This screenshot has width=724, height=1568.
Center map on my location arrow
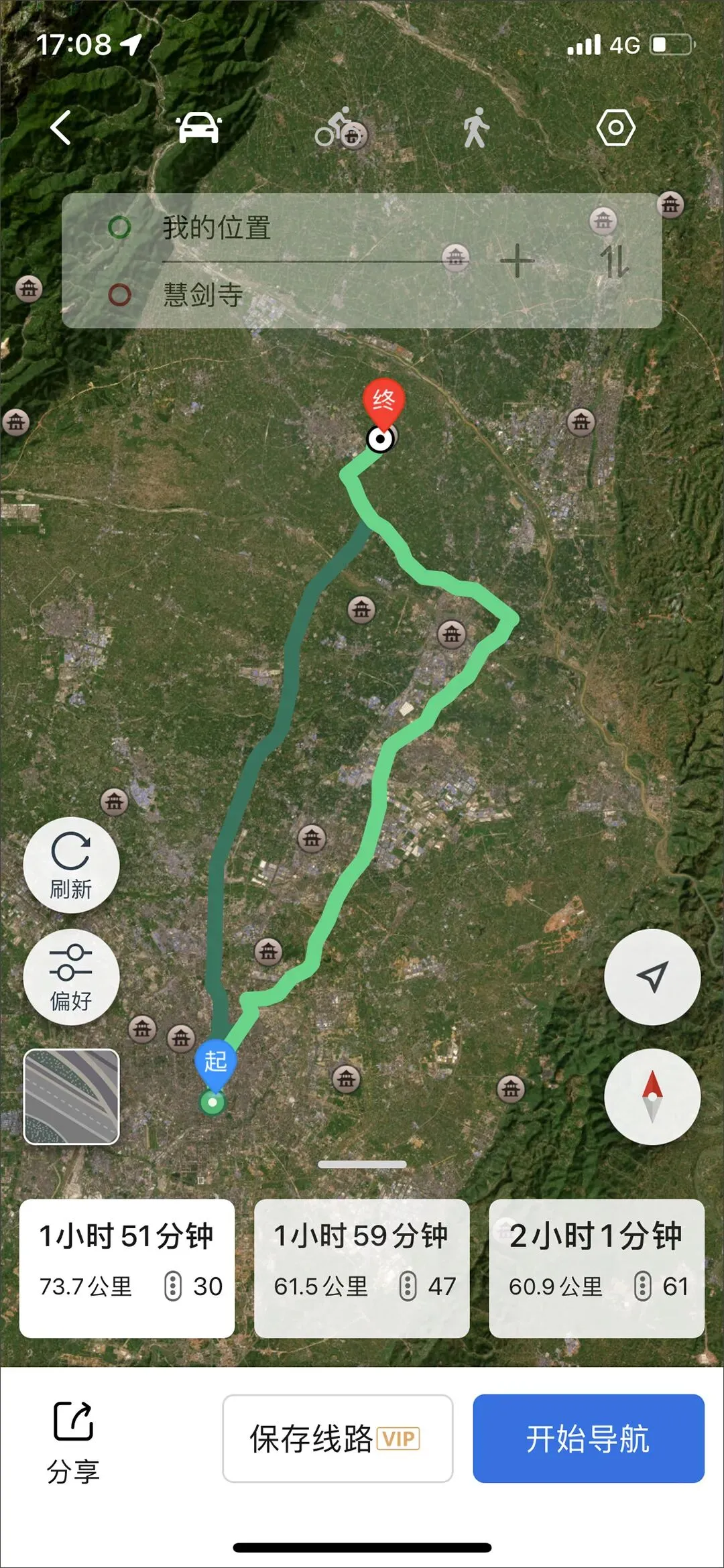click(652, 977)
